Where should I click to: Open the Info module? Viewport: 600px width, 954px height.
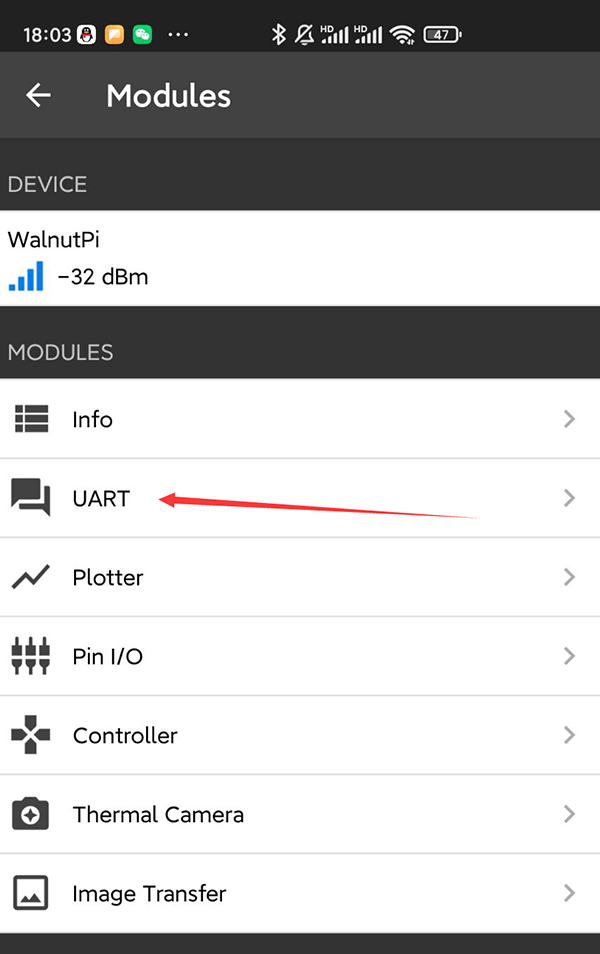coord(300,419)
